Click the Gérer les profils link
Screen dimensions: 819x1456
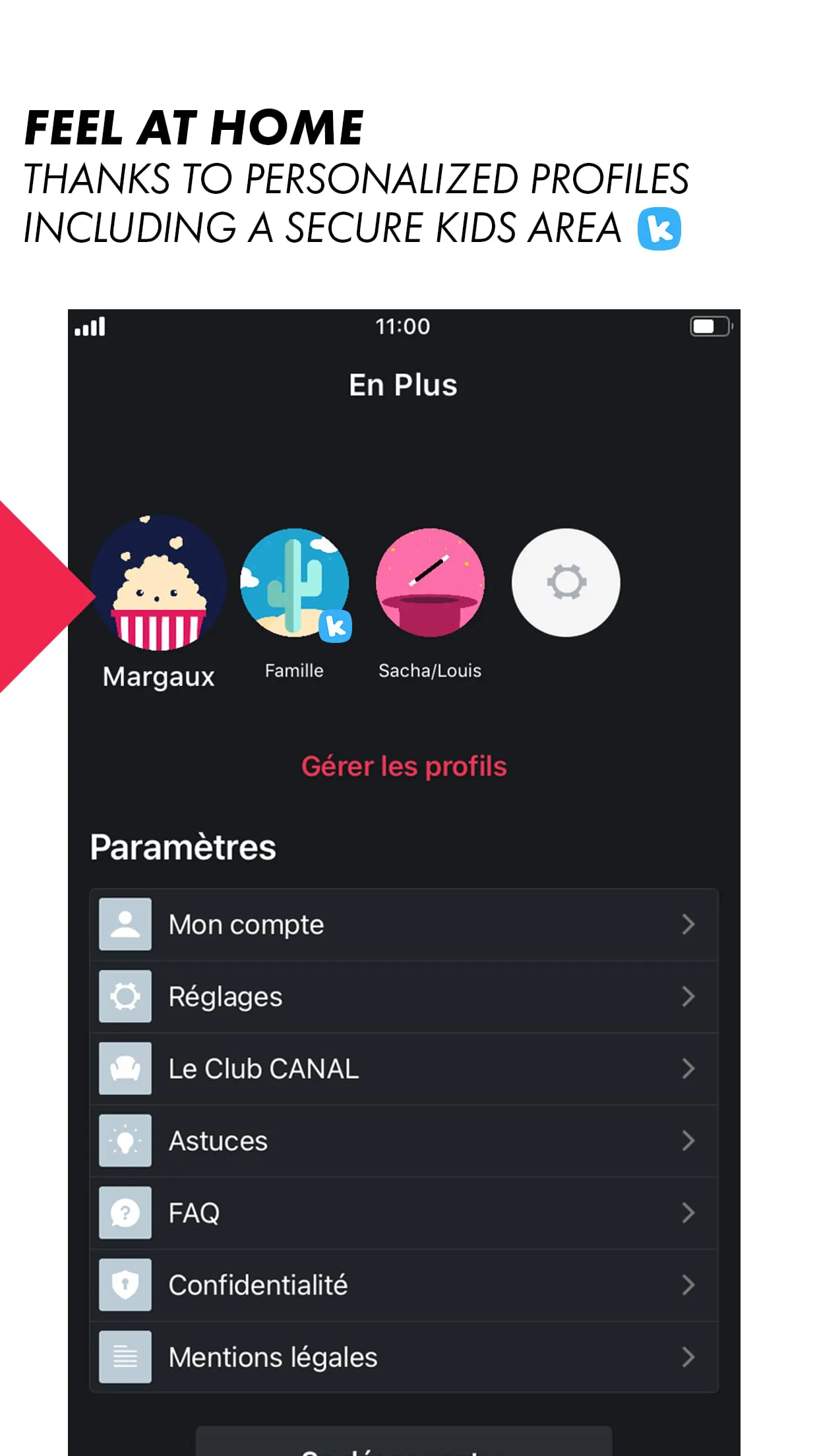tap(404, 766)
